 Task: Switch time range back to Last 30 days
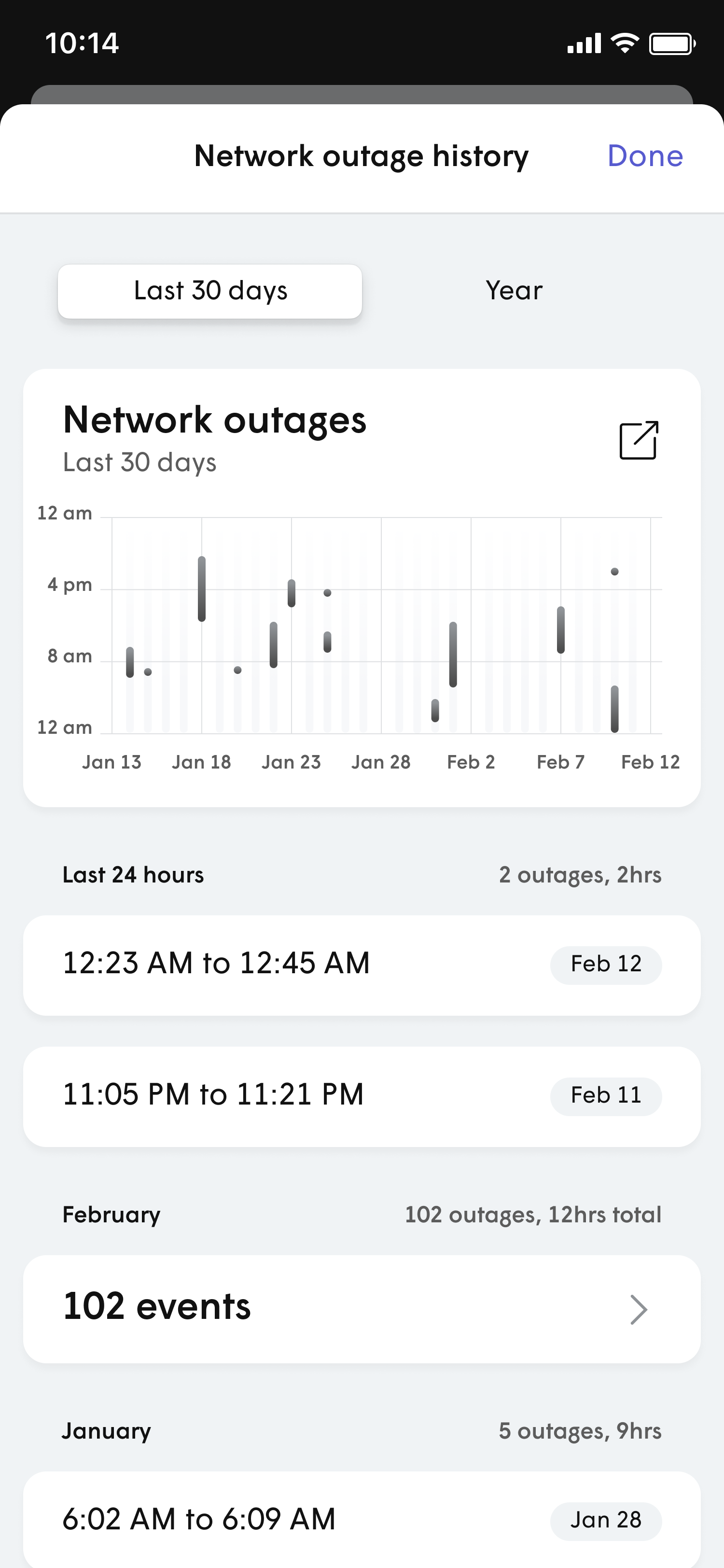tap(210, 290)
